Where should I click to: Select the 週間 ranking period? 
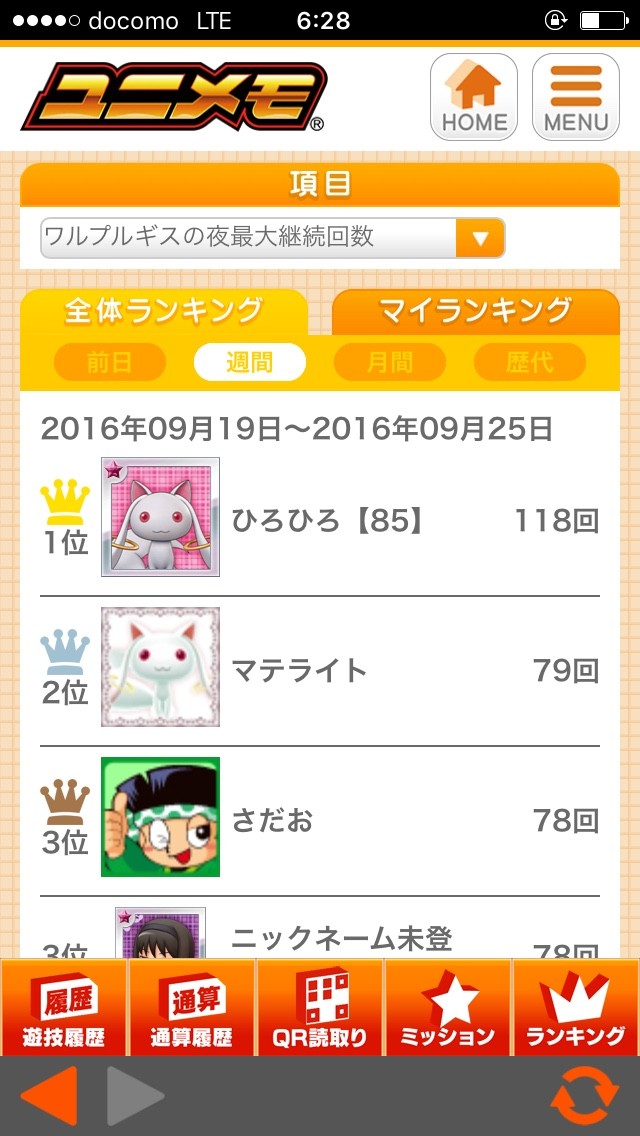coord(249,361)
